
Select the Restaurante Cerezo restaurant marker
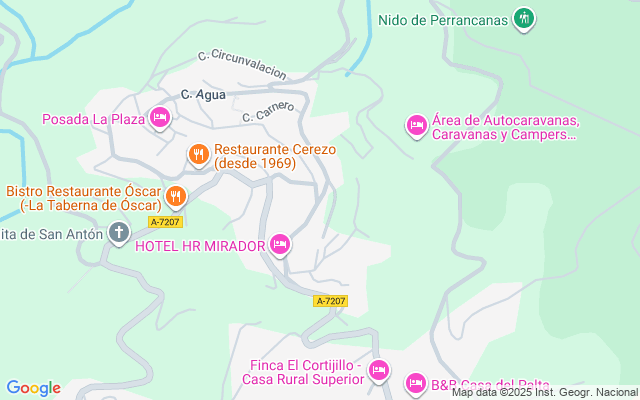(x=198, y=154)
